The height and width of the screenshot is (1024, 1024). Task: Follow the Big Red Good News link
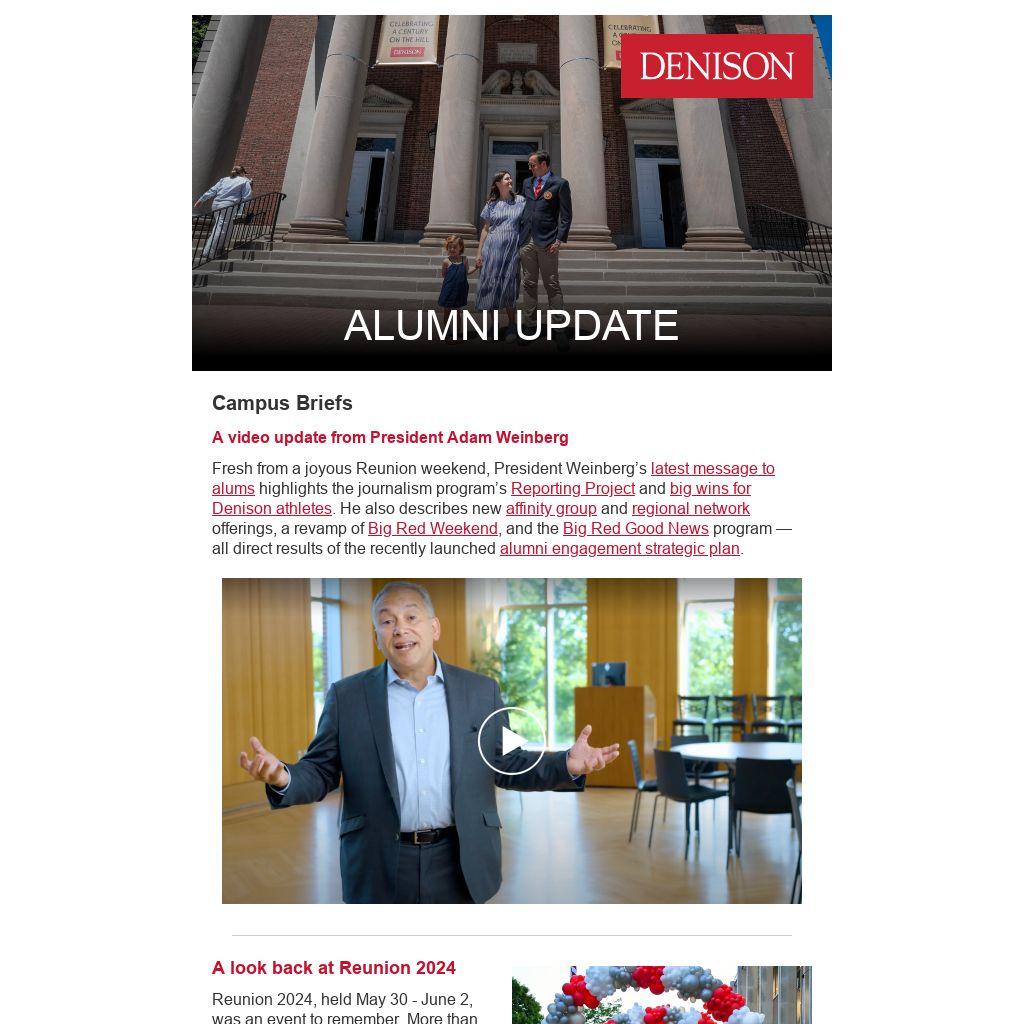635,528
